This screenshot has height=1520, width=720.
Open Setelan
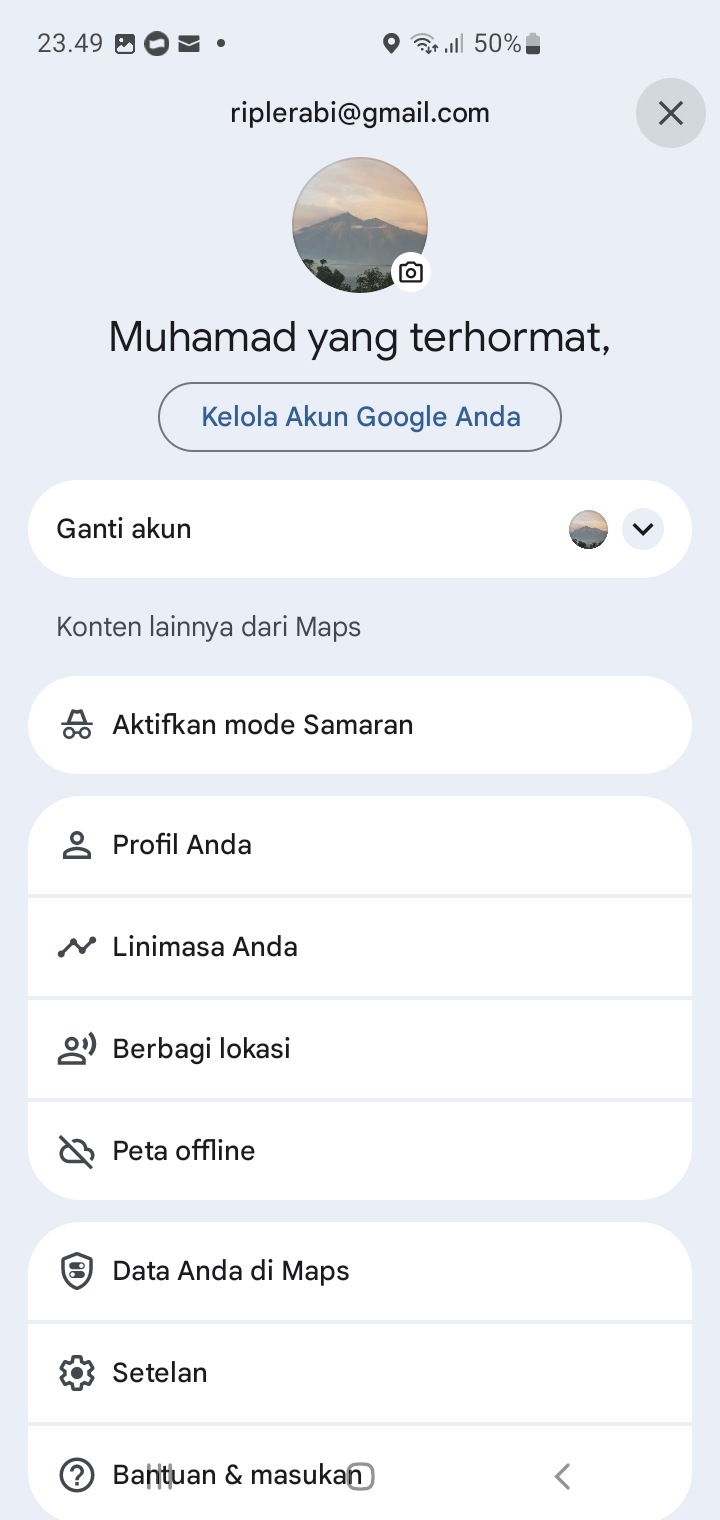(360, 1373)
